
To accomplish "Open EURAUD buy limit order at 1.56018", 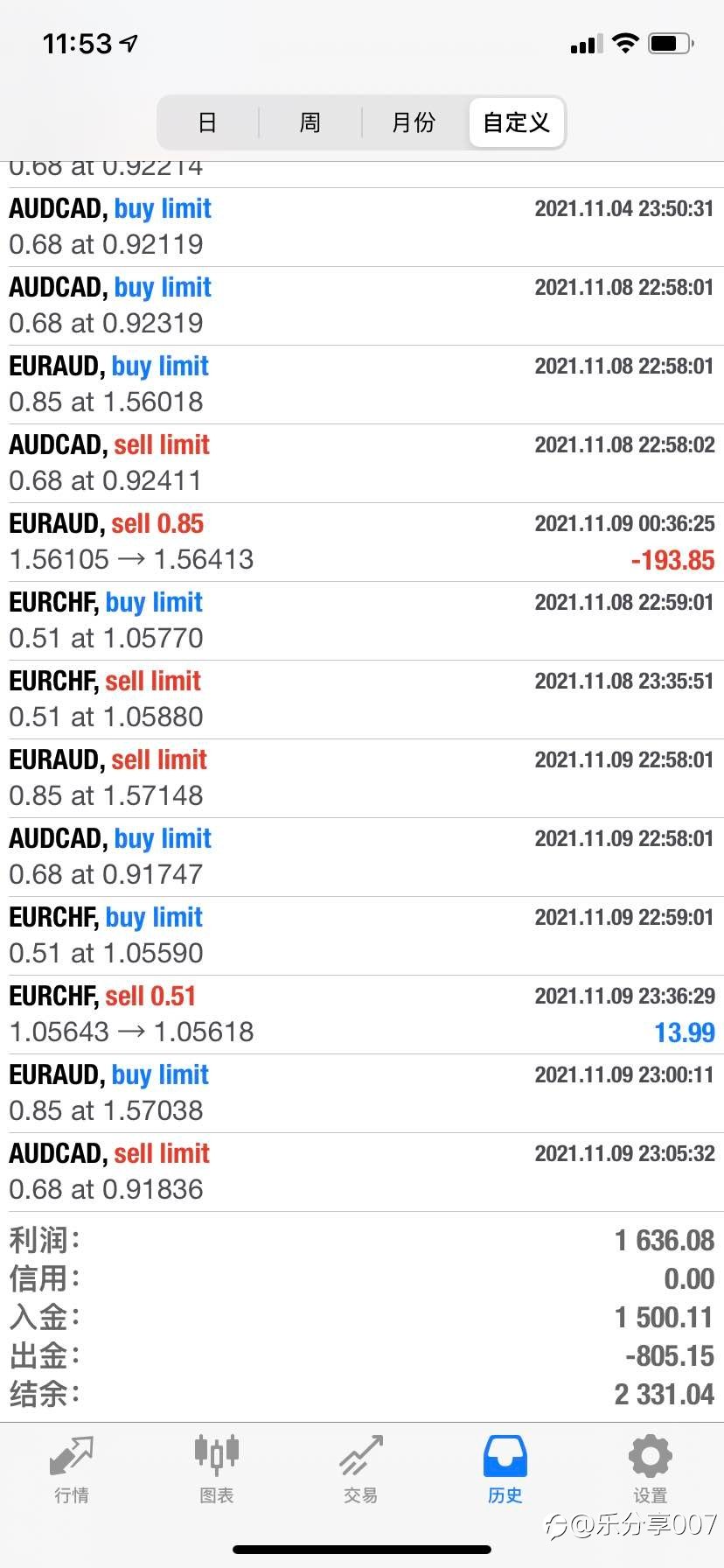I will (362, 385).
